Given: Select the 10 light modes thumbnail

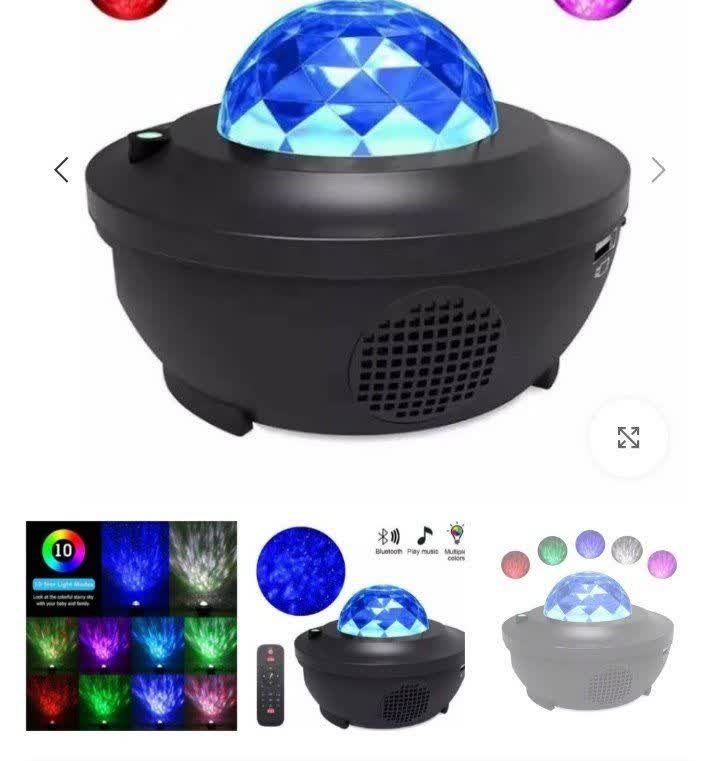Looking at the screenshot, I should click(x=131, y=625).
